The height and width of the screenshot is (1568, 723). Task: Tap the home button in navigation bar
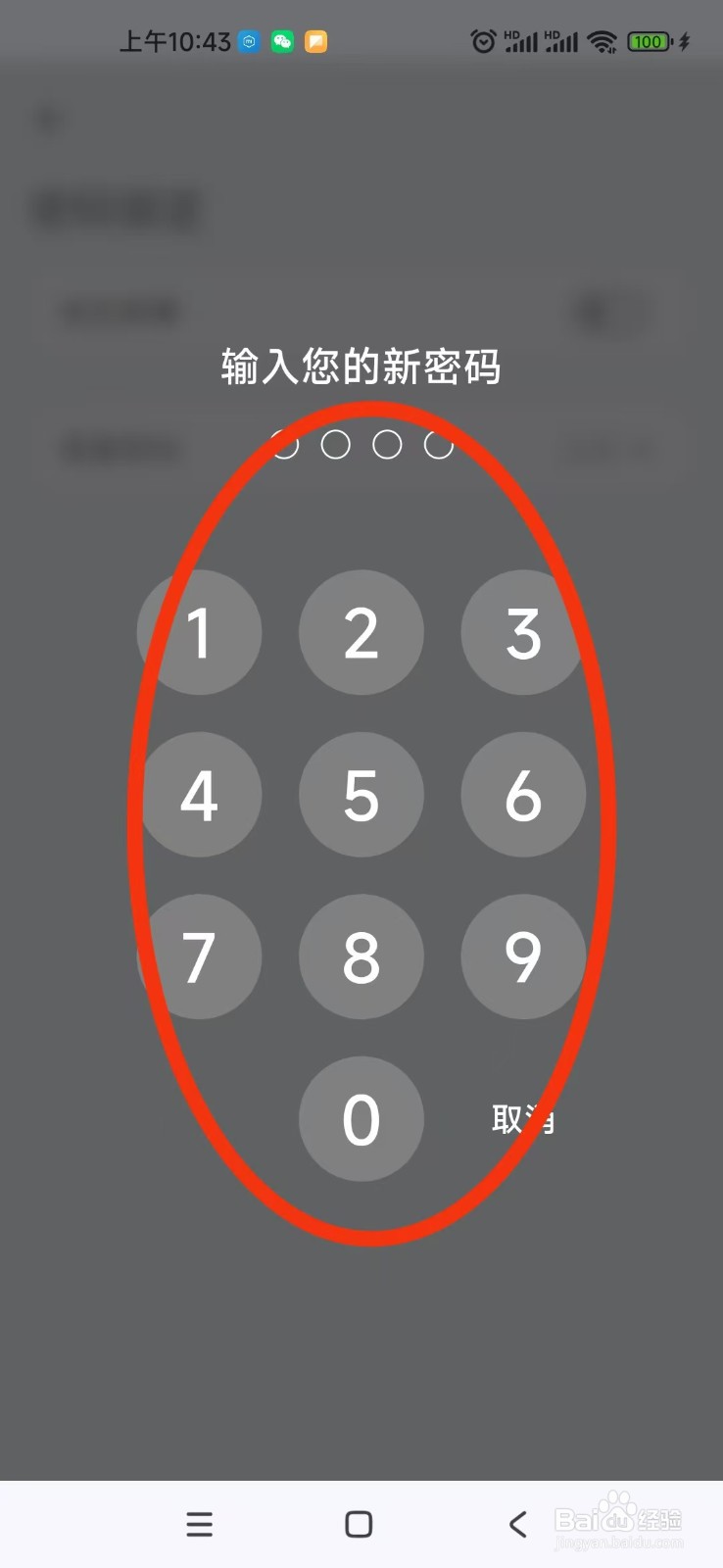click(x=359, y=1524)
